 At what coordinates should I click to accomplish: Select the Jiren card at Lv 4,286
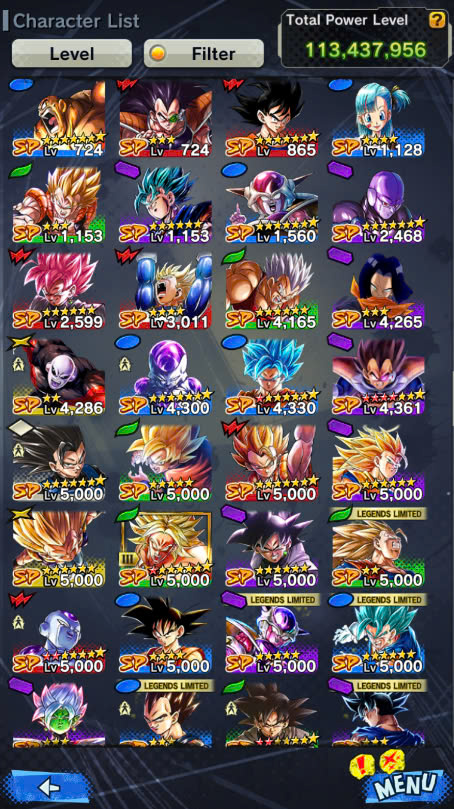[58, 377]
